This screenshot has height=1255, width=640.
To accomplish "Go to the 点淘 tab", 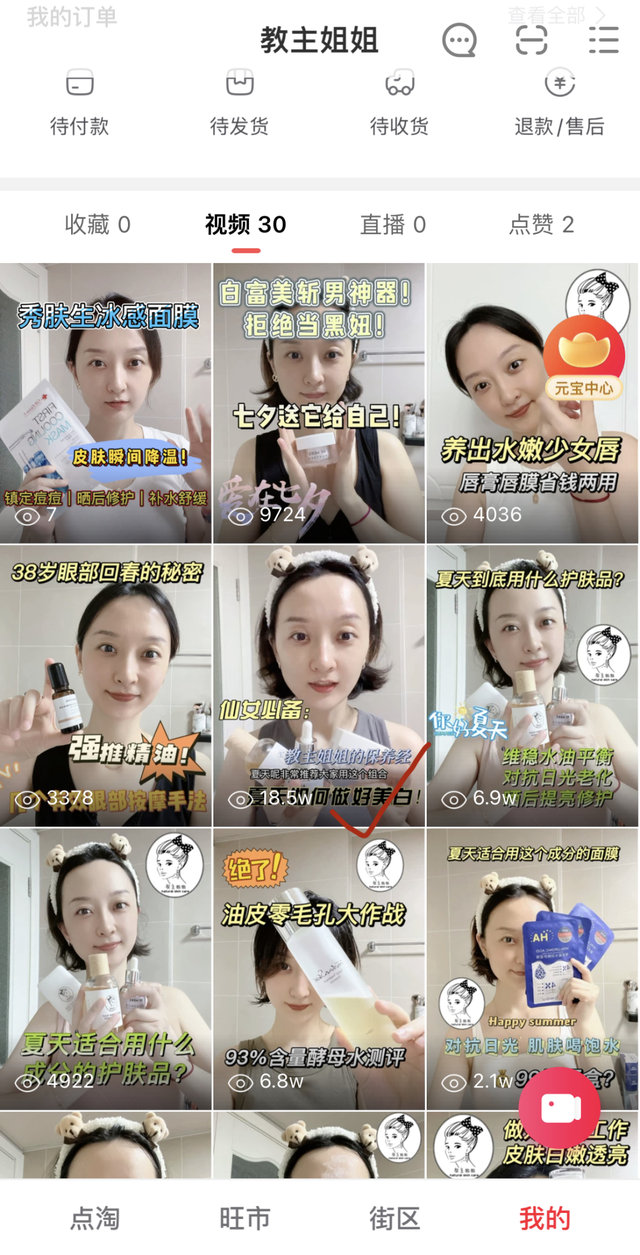I will (95, 1218).
